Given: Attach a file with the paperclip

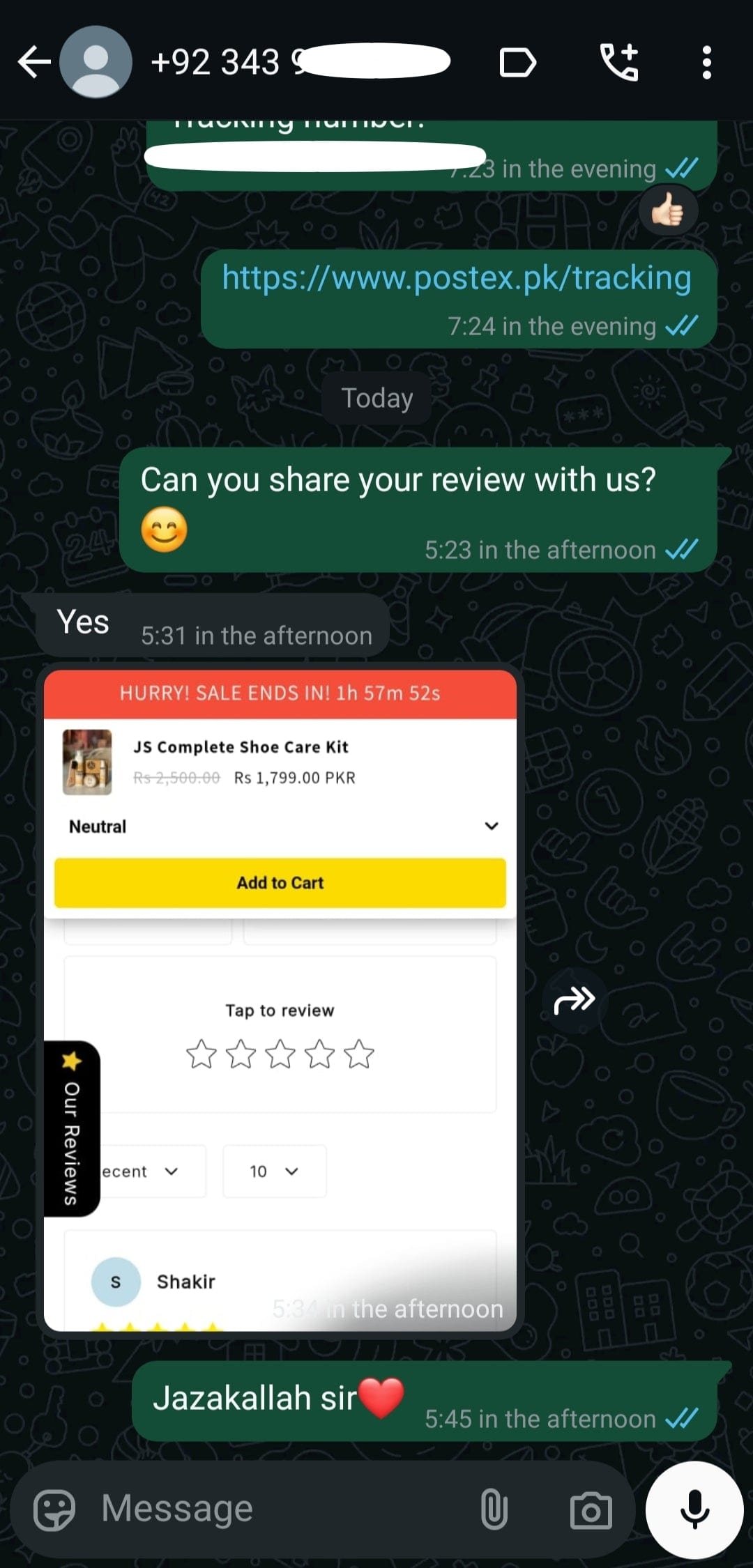Looking at the screenshot, I should point(494,1509).
